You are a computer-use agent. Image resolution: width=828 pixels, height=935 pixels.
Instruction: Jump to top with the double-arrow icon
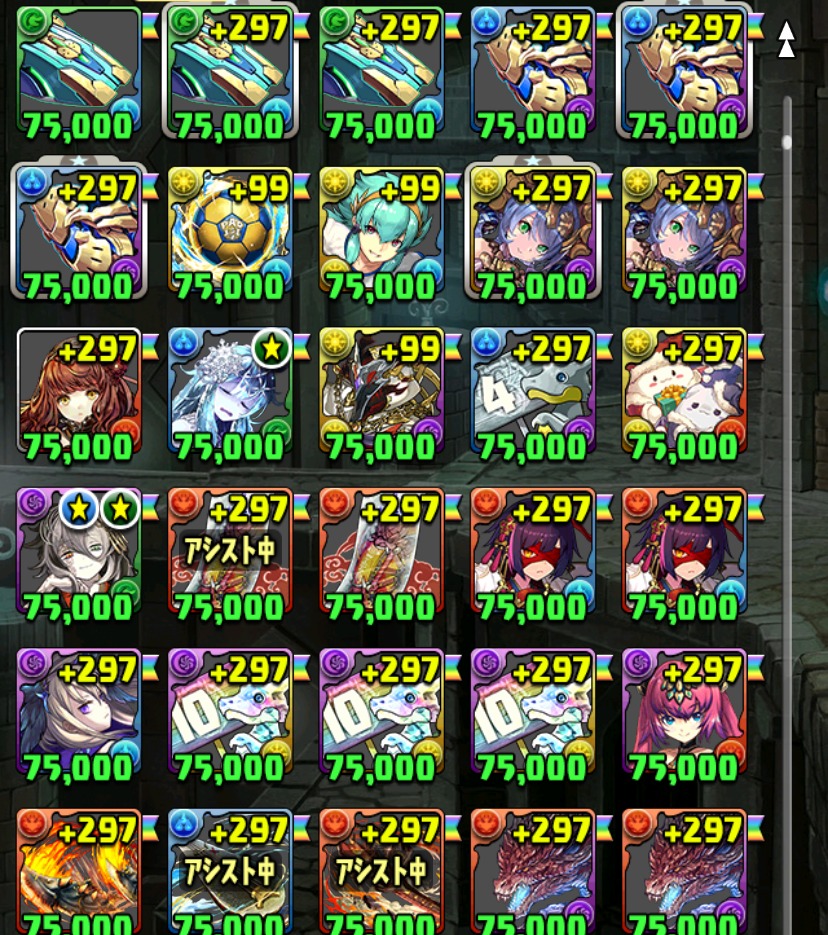pyautogui.click(x=786, y=40)
